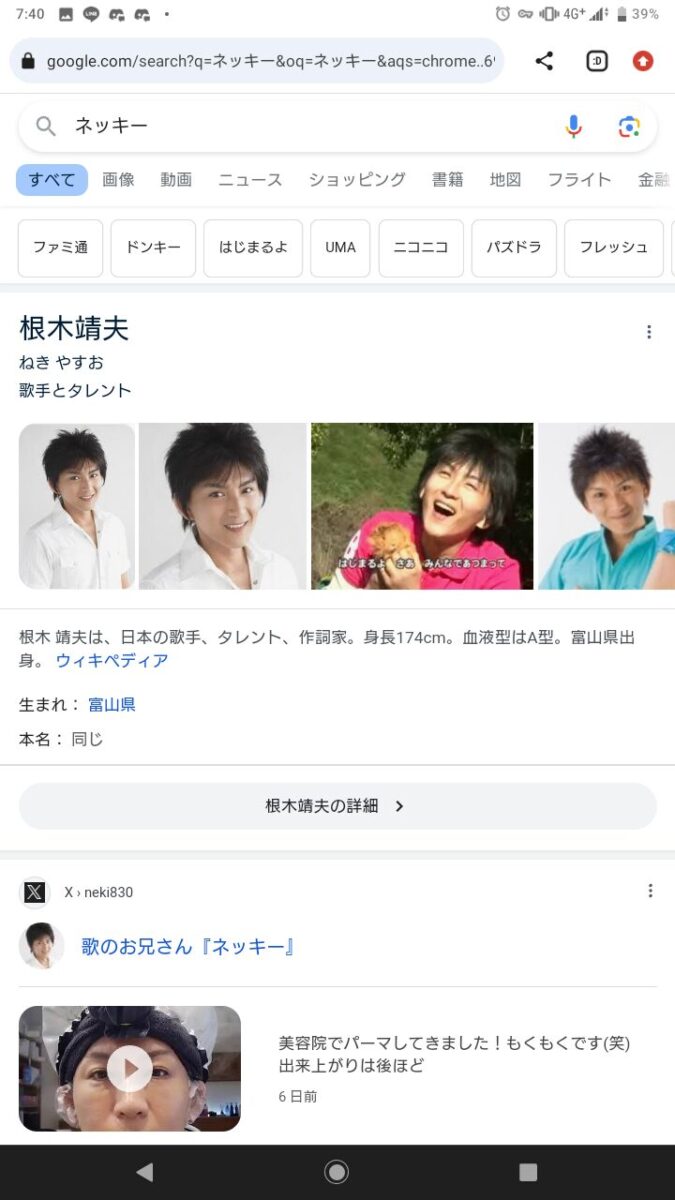Select the ファミ通 suggestion chip
The image size is (675, 1200).
click(60, 247)
